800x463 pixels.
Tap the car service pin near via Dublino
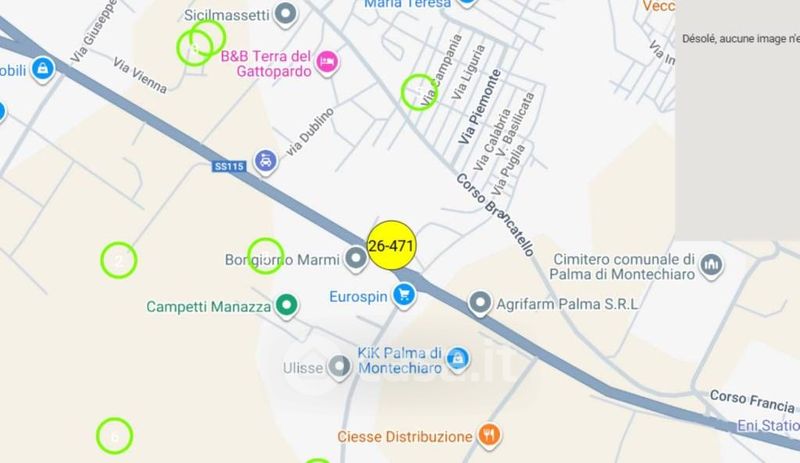tap(265, 162)
